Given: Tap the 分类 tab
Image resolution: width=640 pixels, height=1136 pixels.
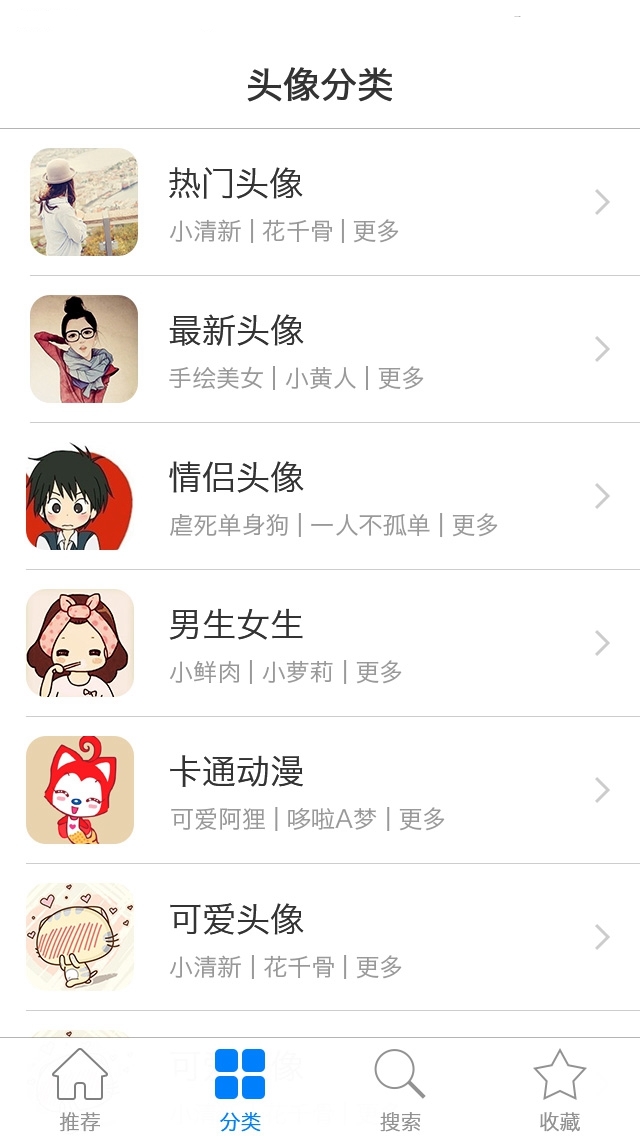Looking at the screenshot, I should point(240,1089).
